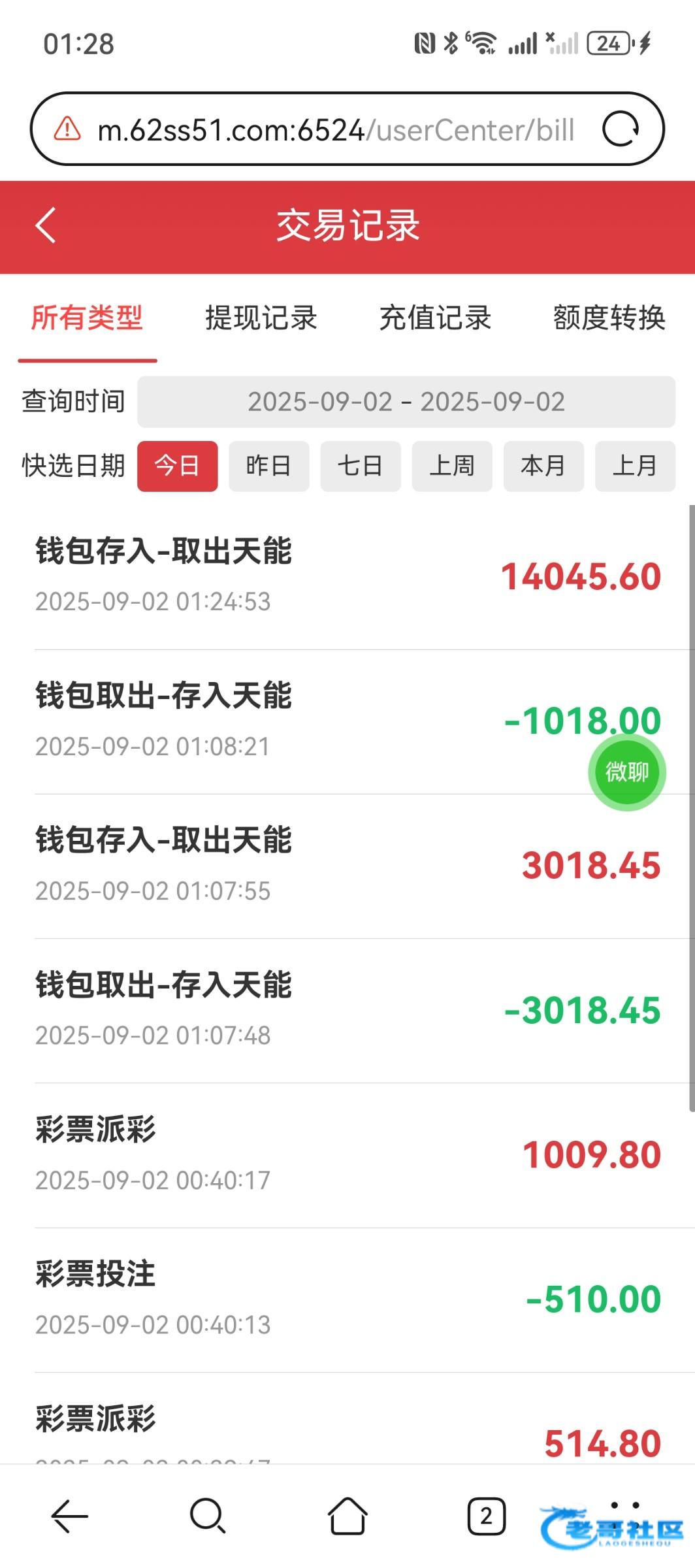
Task: Switch to the 提现记录 tab
Action: coord(261,318)
